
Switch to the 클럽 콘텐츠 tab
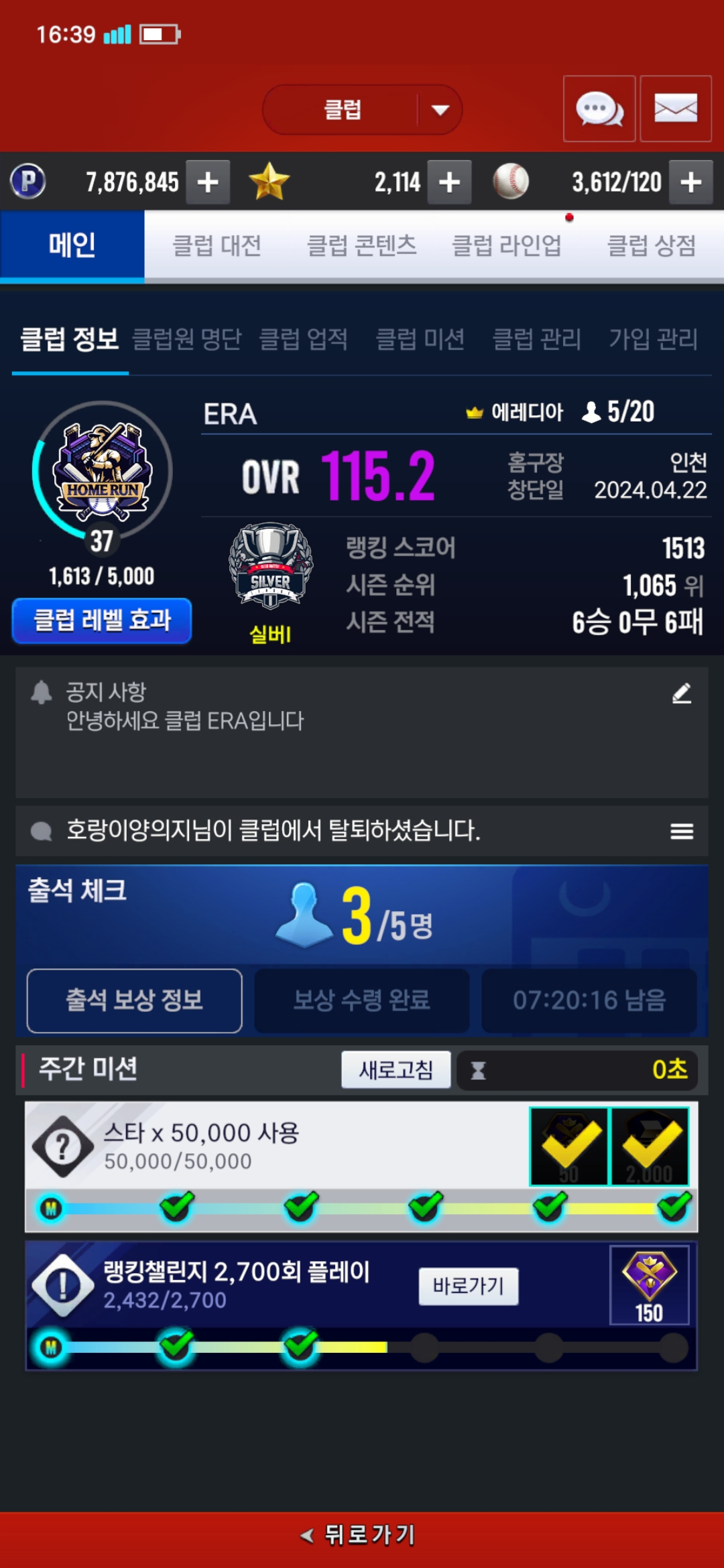(361, 246)
